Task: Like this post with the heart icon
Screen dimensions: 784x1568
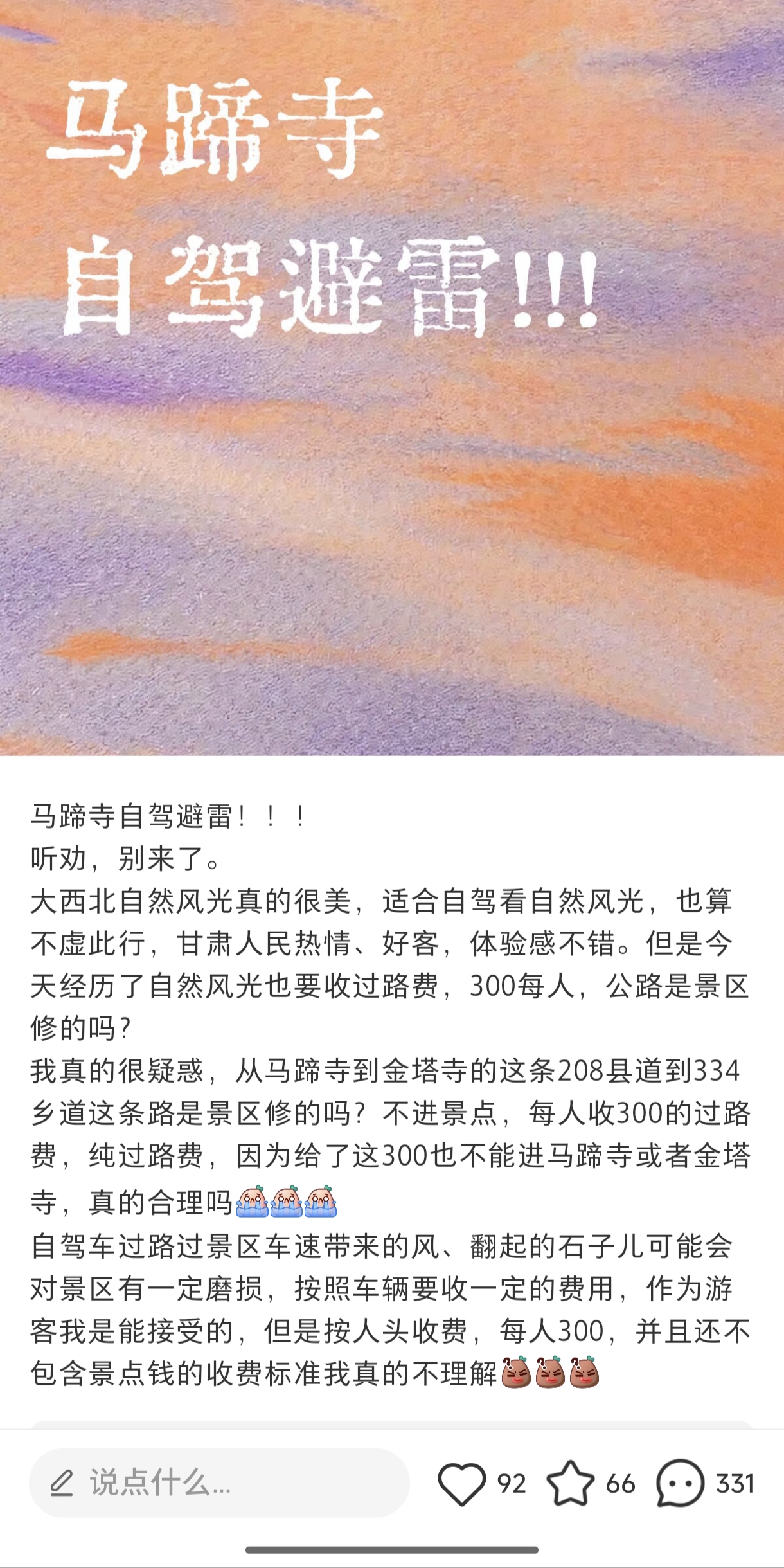Action: click(461, 1484)
